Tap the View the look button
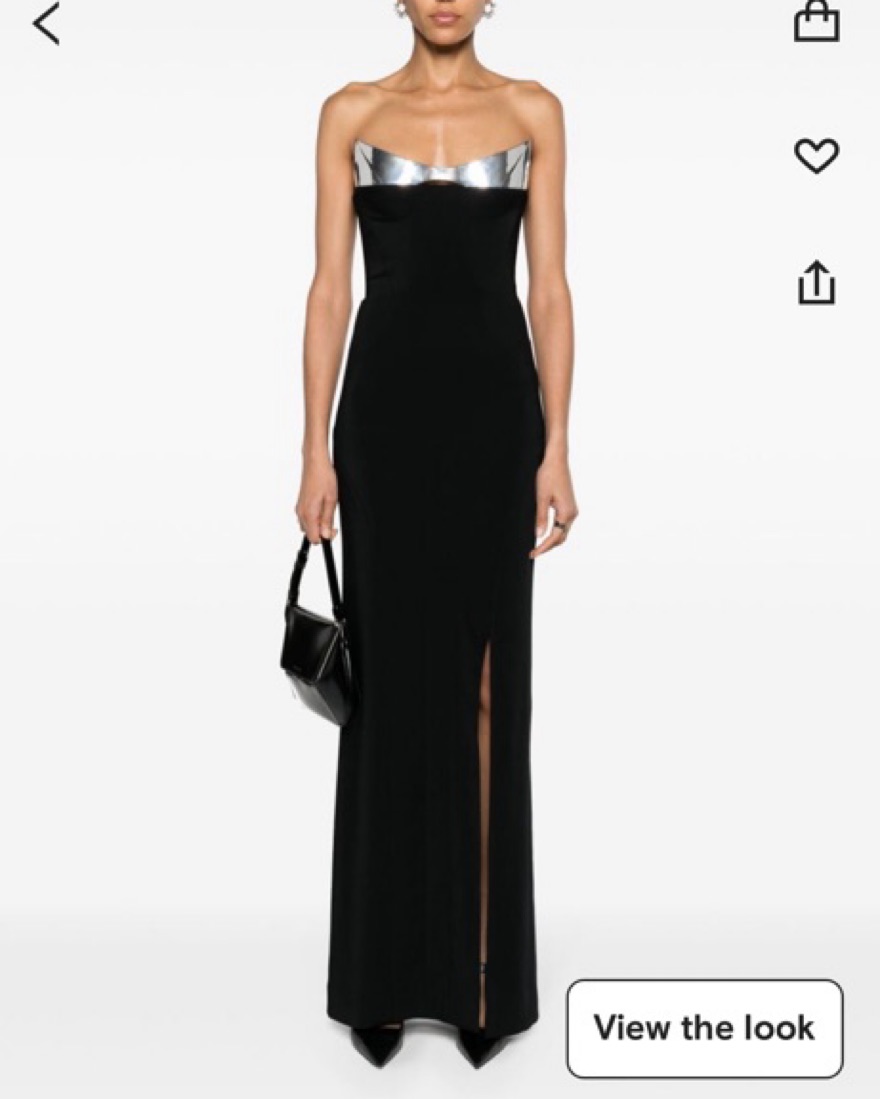The image size is (880, 1099). point(704,1027)
